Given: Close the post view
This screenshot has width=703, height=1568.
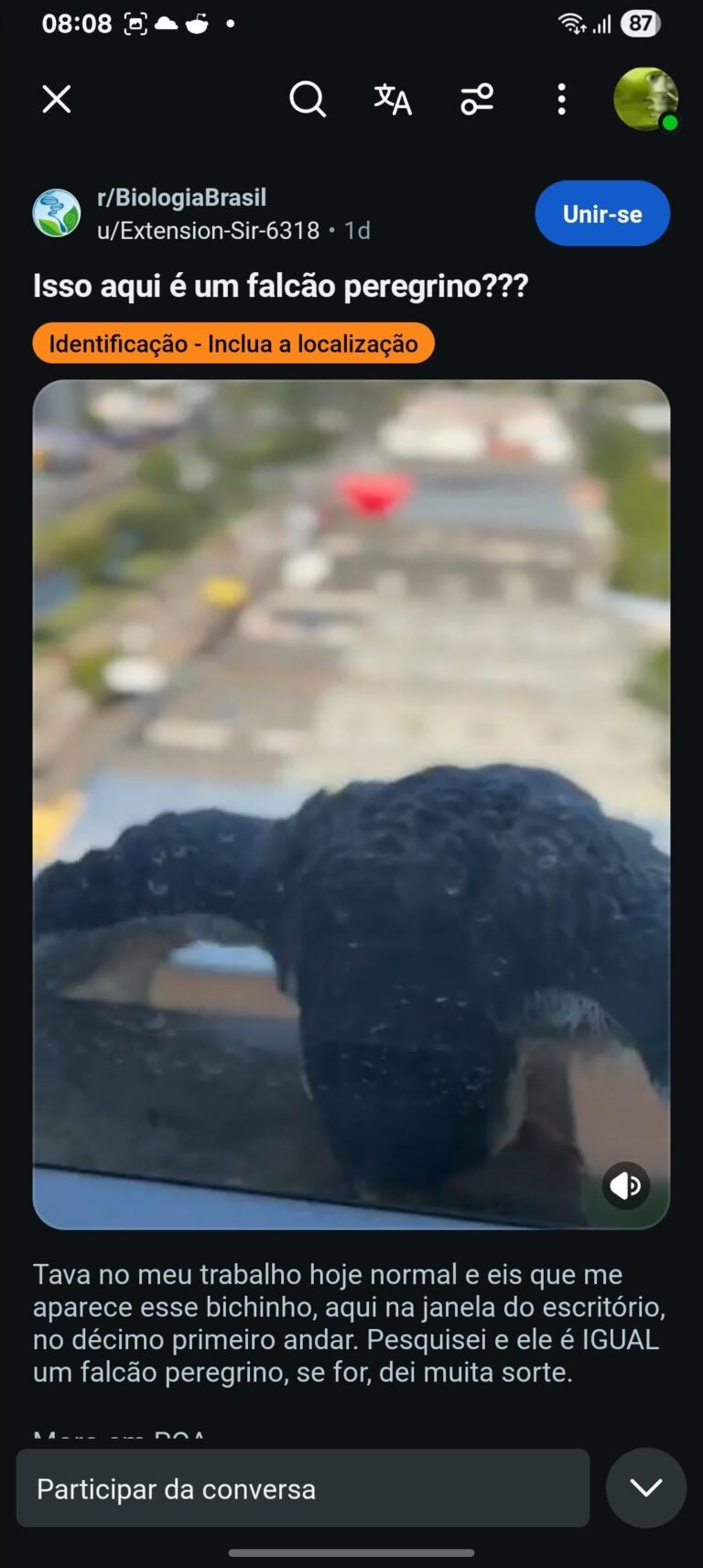Looking at the screenshot, I should pos(57,99).
